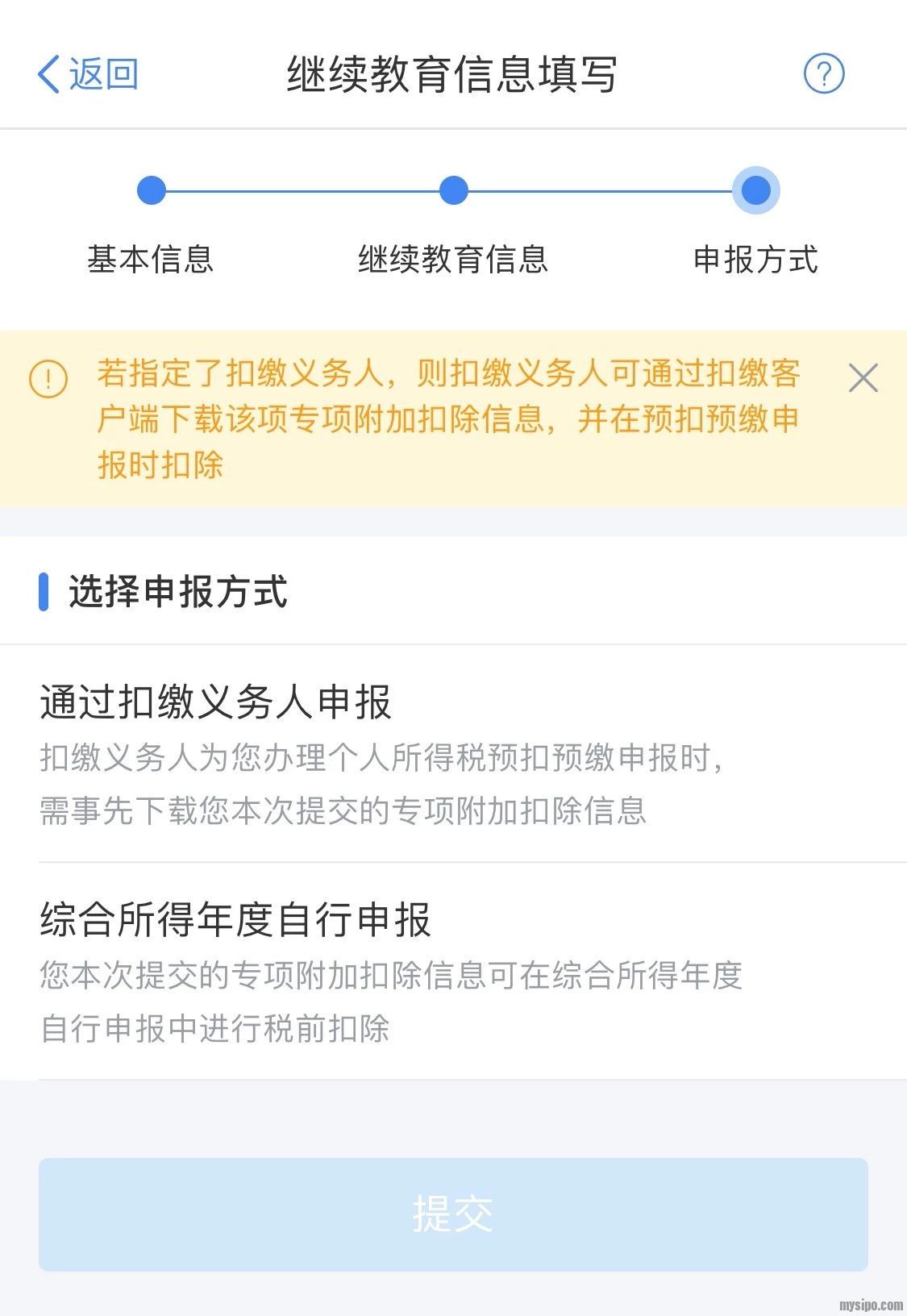
Task: Choose 综合所得年度自行申报 option
Action: 451,971
